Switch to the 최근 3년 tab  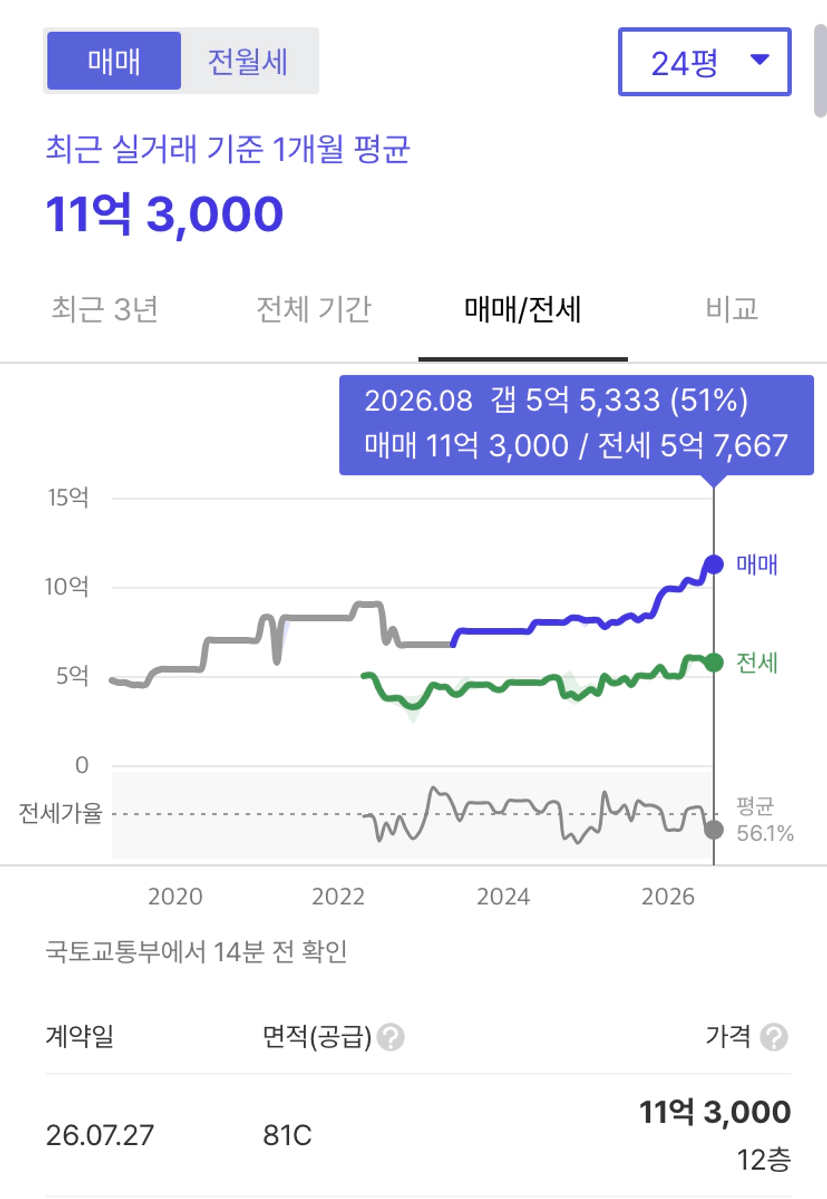[105, 310]
